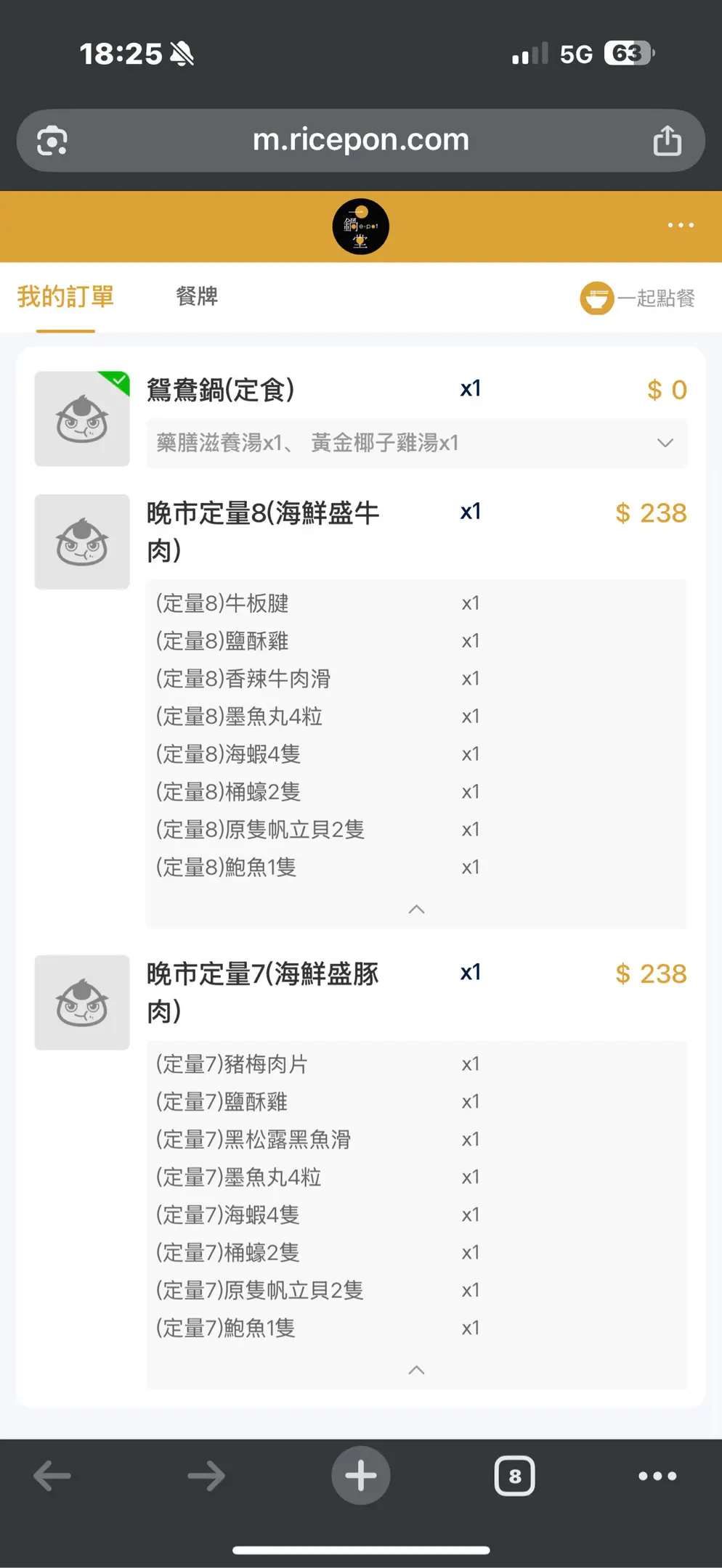Expand the 鴛鴦鍋 soup options dropdown
The image size is (722, 1568).
[665, 443]
